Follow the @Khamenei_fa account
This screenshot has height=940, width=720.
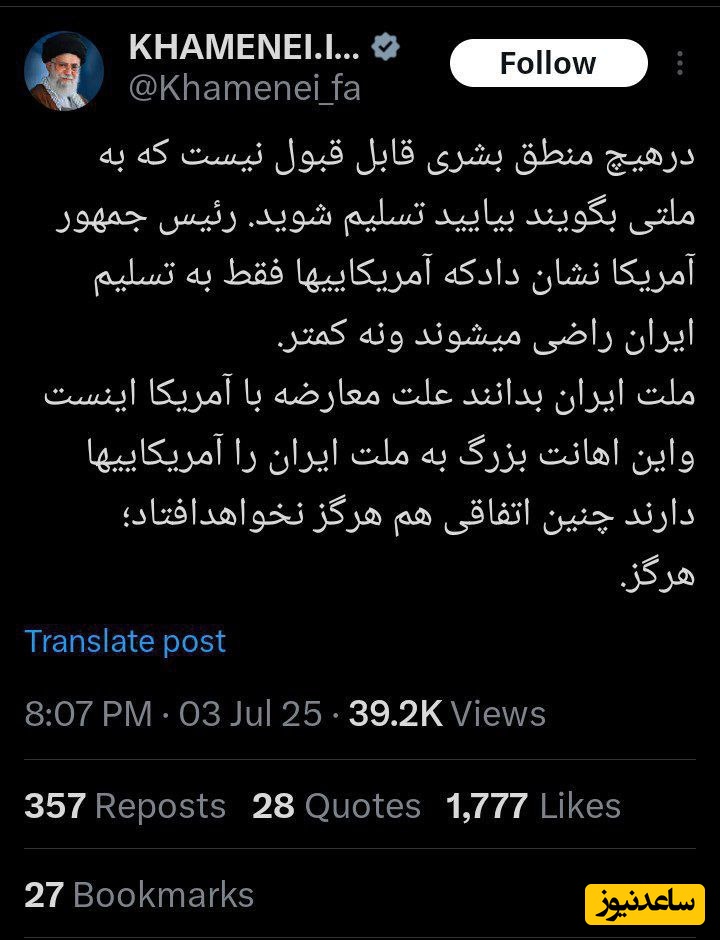[x=548, y=64]
